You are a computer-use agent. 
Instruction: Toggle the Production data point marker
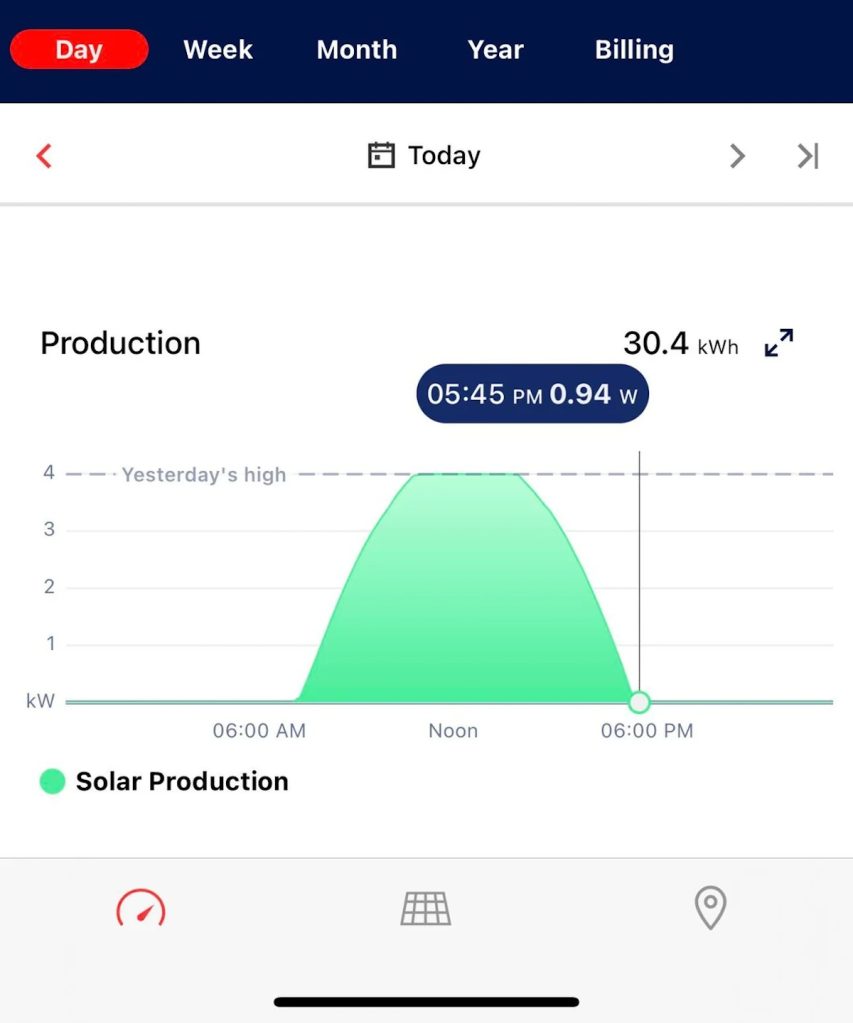[638, 703]
